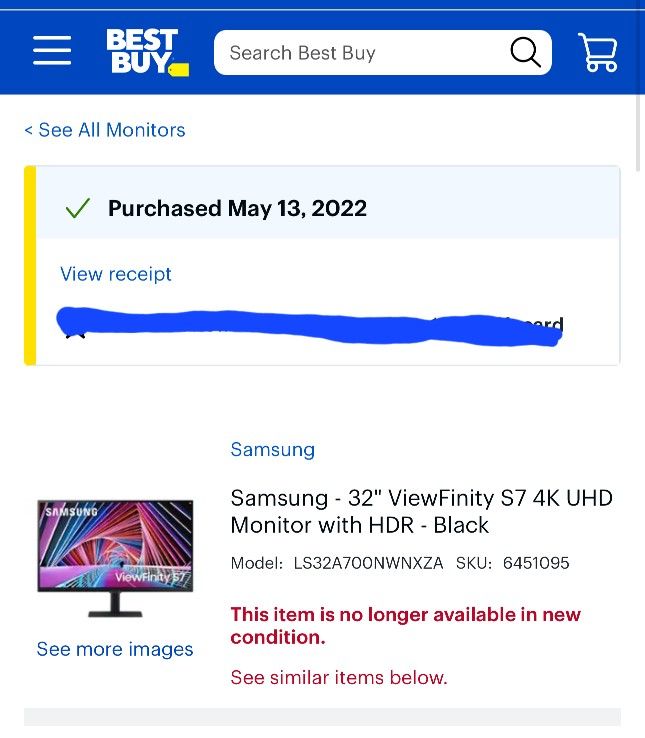Open the hamburger menu
Screen dimensions: 645x738
[x=52, y=50]
